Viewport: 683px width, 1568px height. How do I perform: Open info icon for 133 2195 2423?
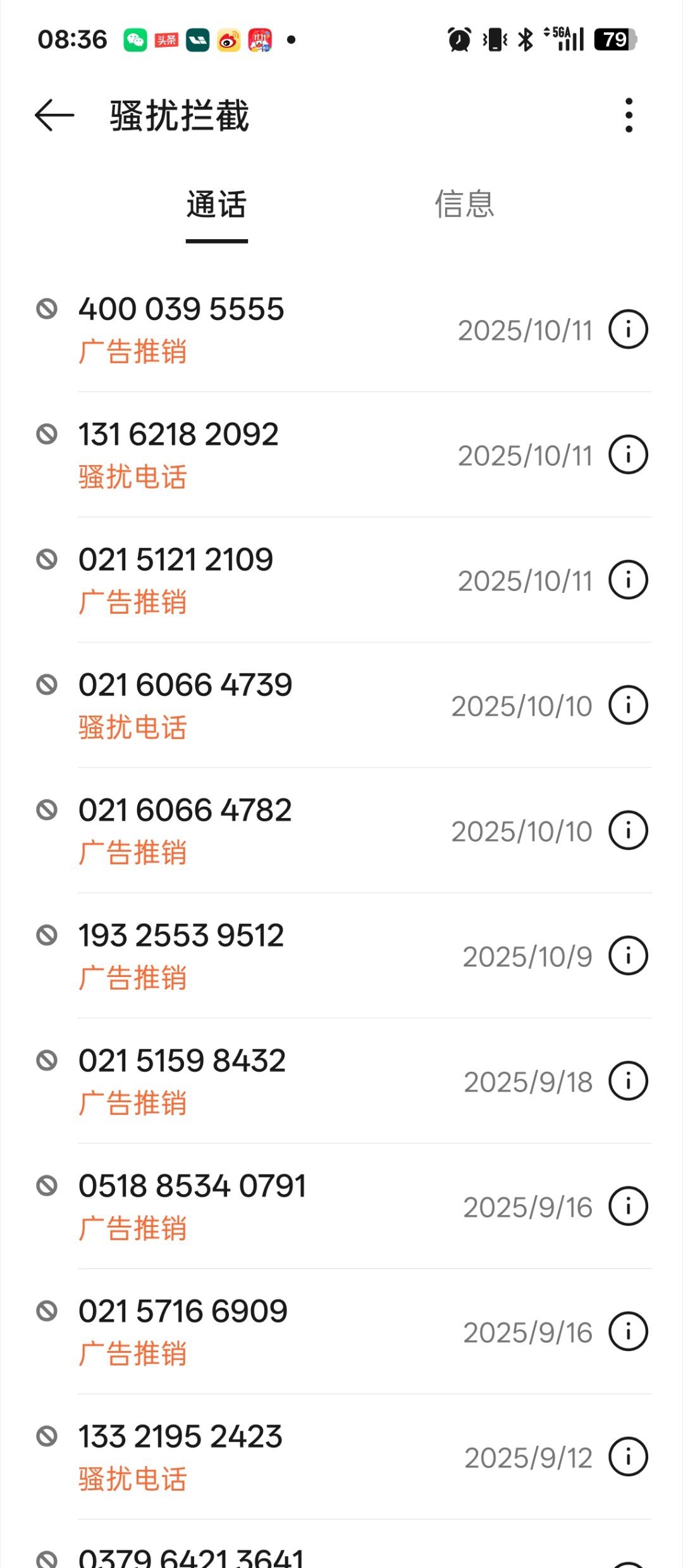pyautogui.click(x=628, y=1457)
